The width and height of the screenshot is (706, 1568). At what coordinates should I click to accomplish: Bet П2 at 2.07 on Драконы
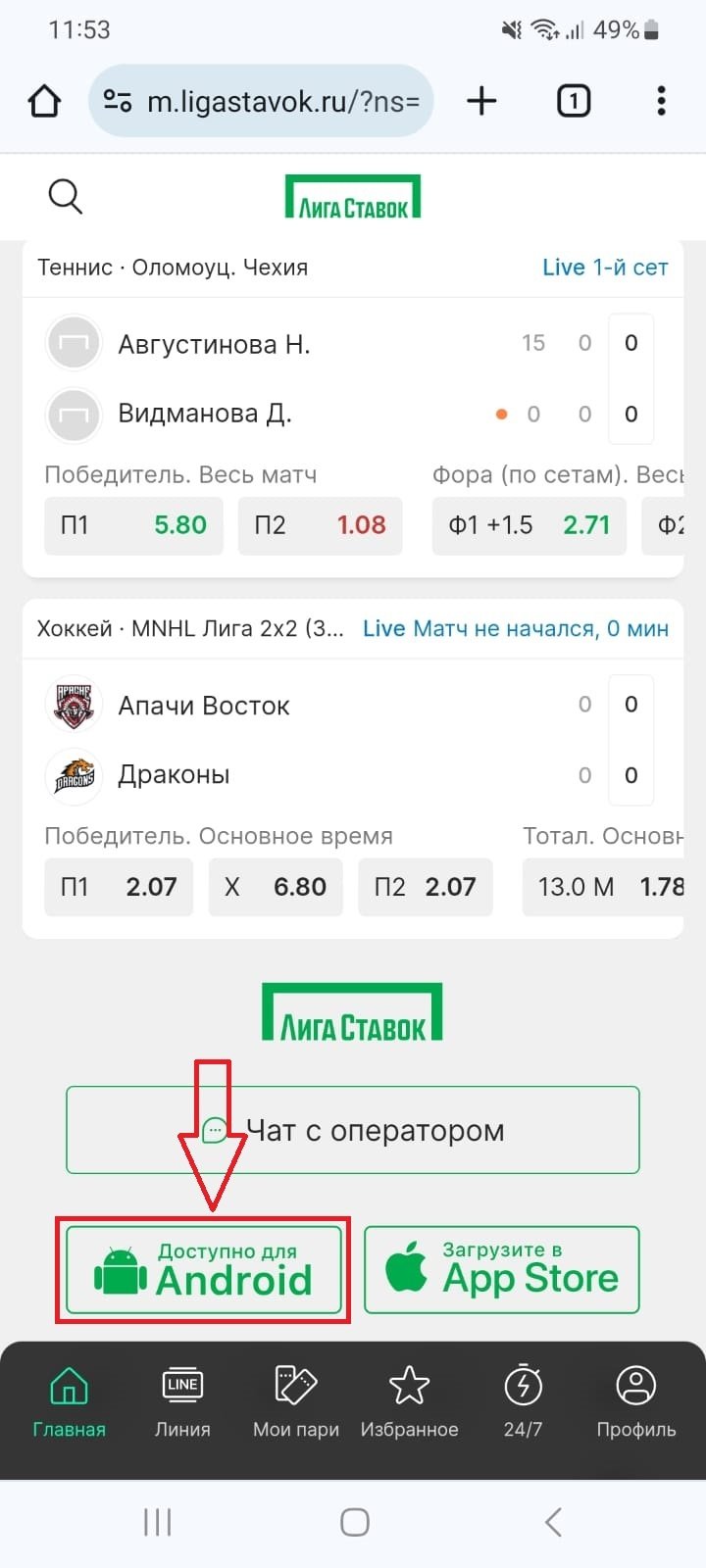pos(425,887)
